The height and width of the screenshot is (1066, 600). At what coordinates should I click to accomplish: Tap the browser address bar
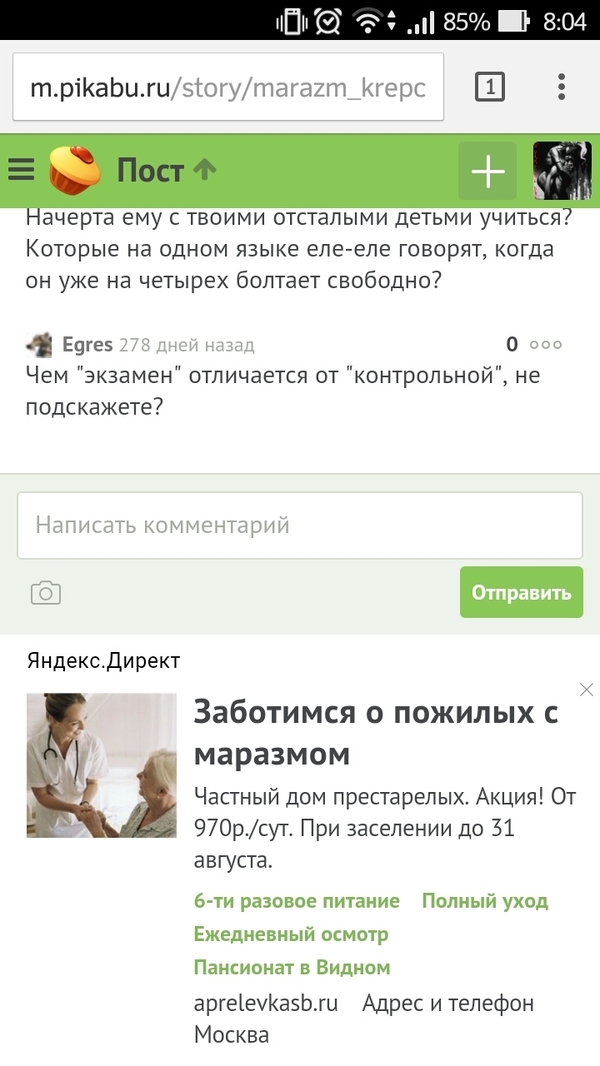click(228, 88)
